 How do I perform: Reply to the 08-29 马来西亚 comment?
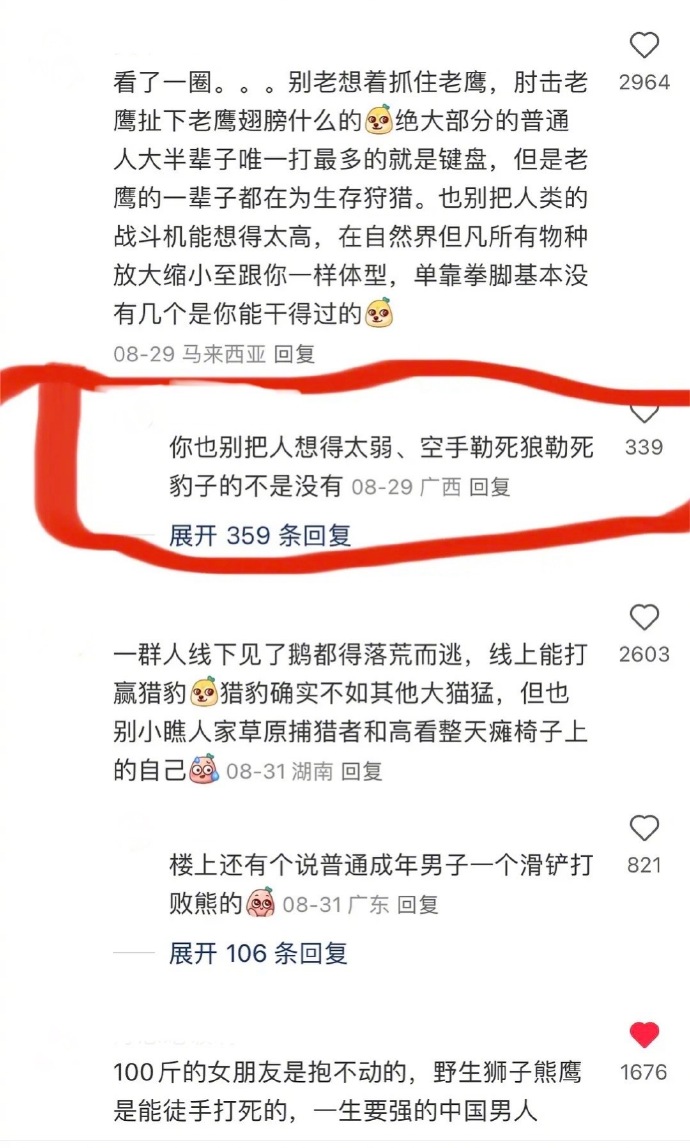click(x=294, y=354)
